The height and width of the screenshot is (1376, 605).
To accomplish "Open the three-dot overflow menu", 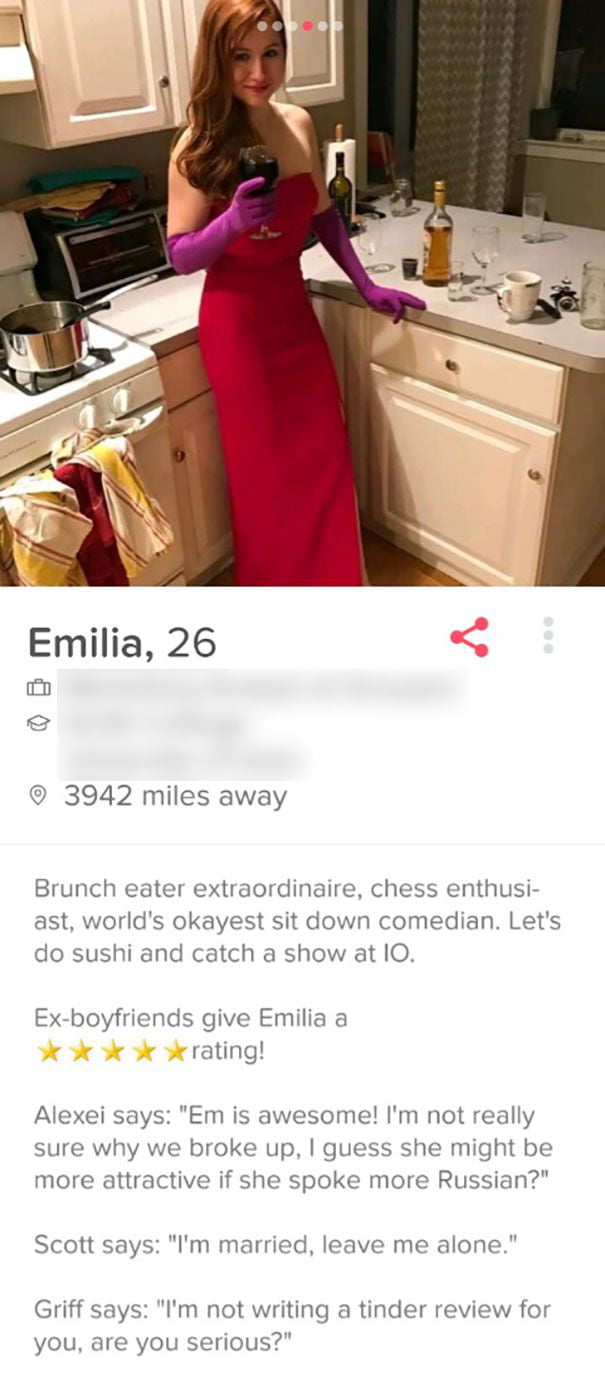I will (x=548, y=636).
